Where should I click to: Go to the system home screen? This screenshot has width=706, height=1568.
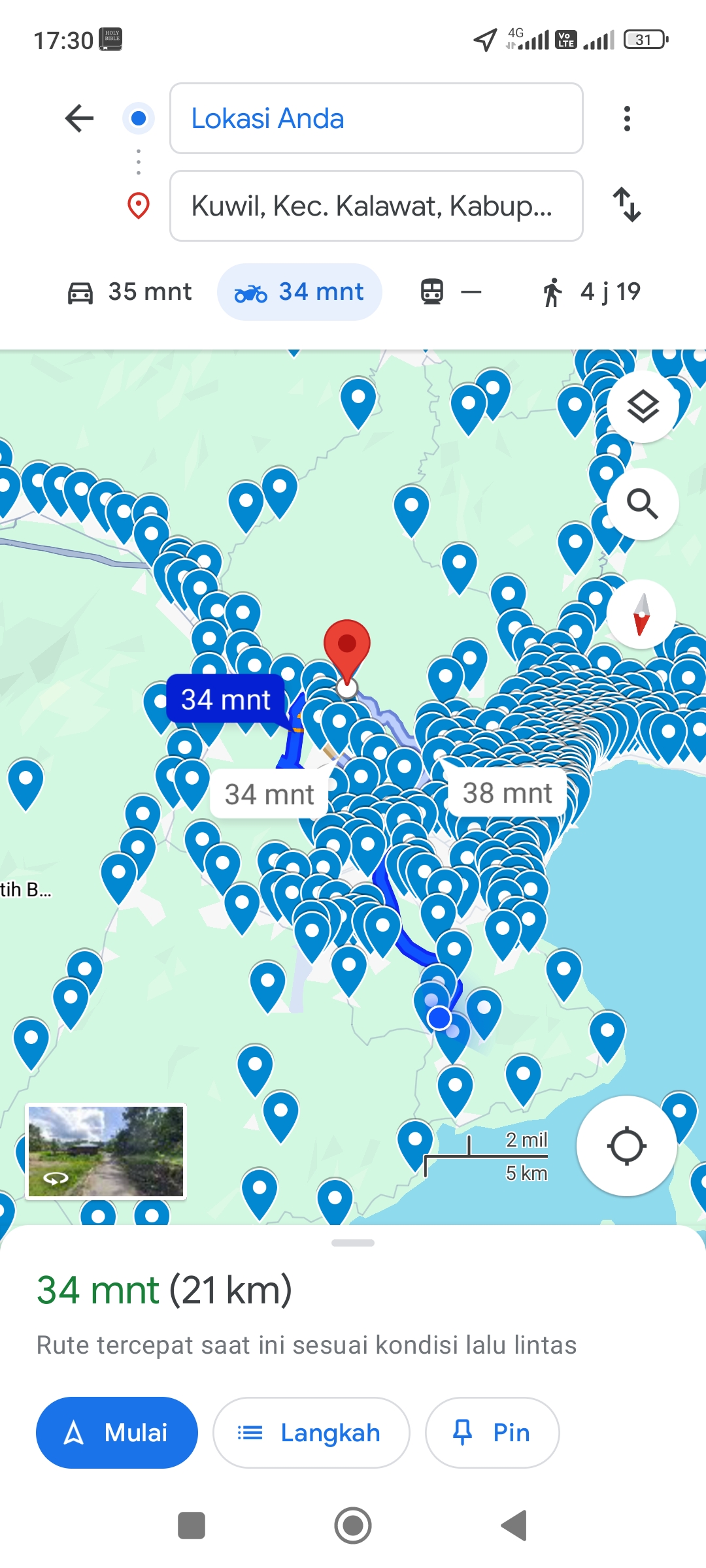coord(353,1526)
